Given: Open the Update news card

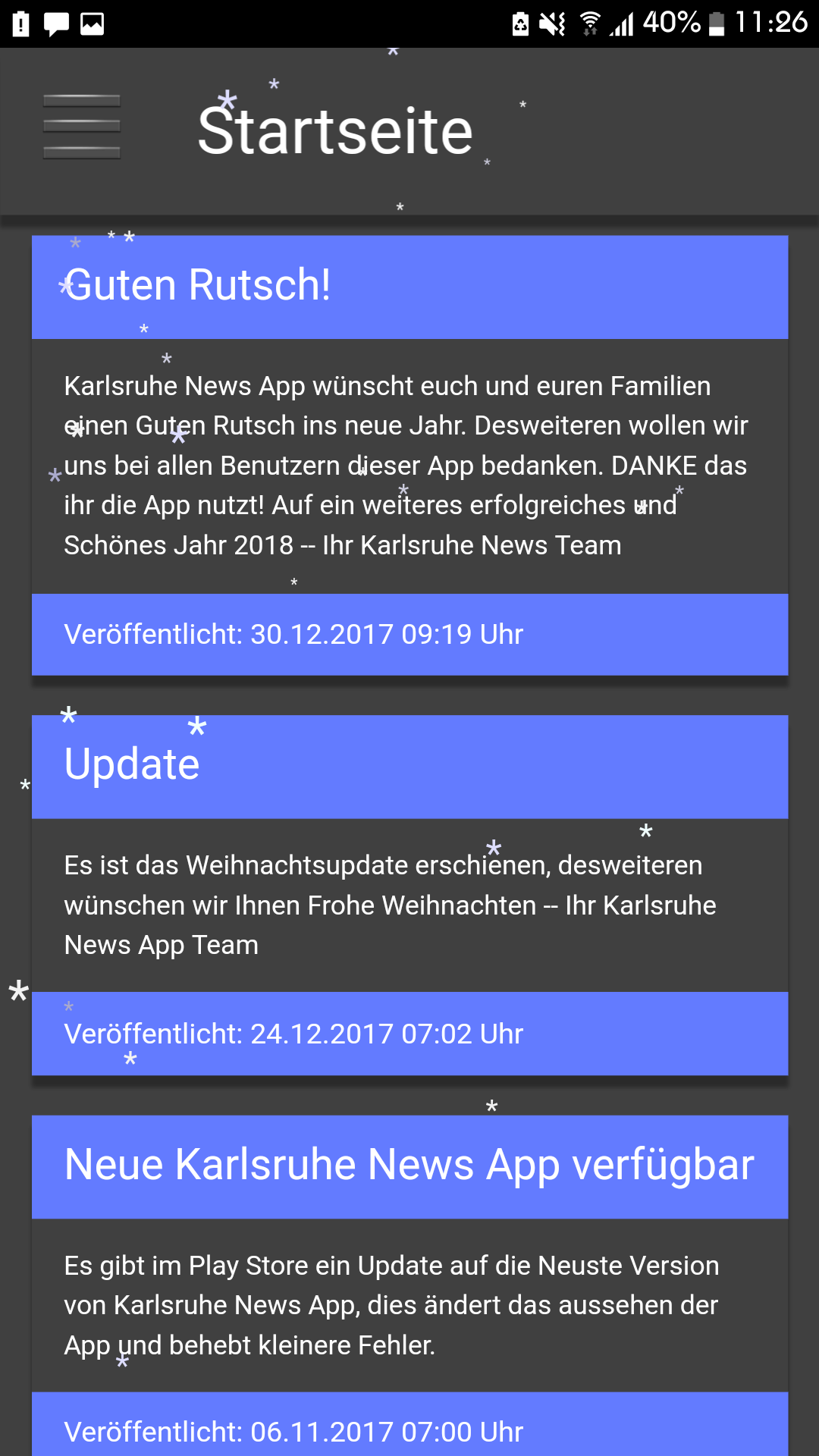Looking at the screenshot, I should (x=409, y=895).
